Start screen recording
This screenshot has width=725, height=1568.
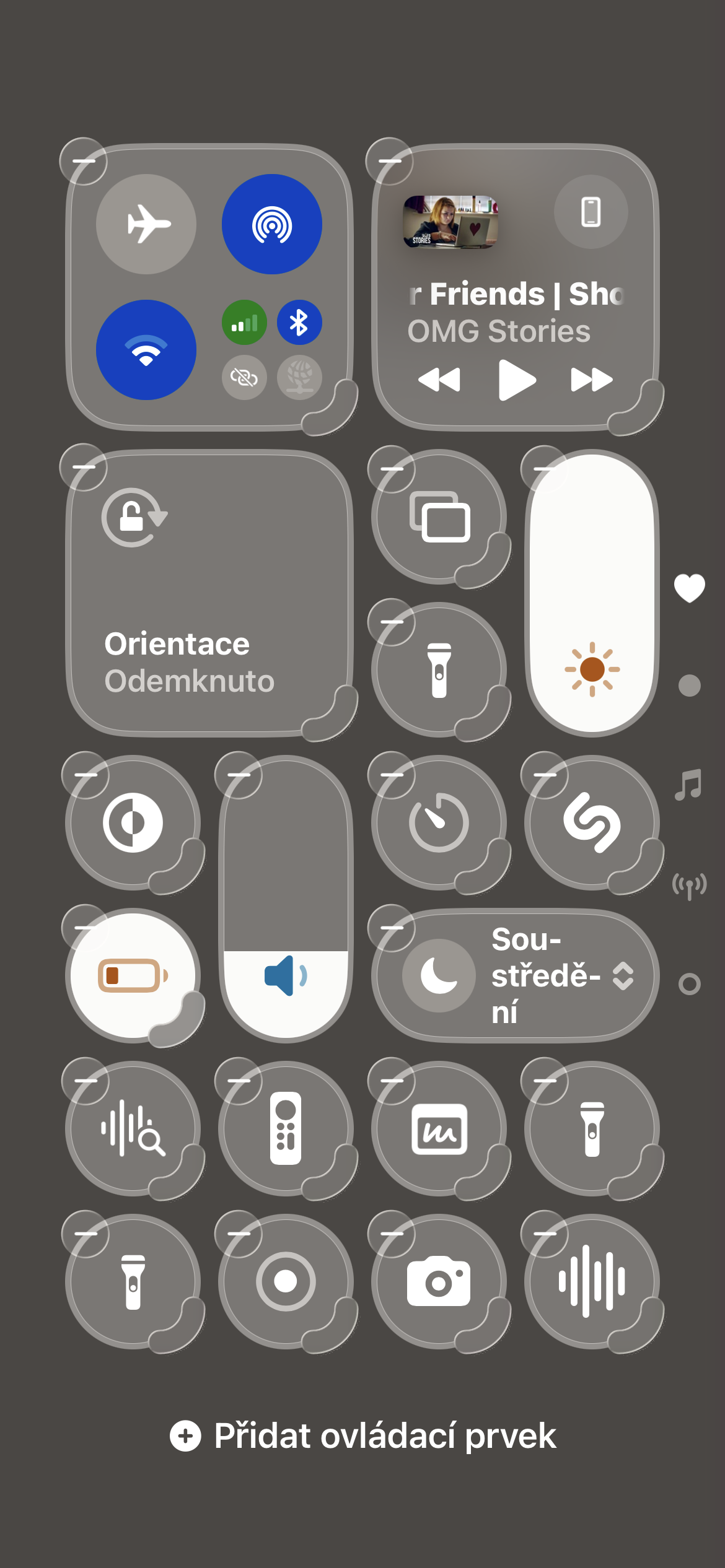[286, 1281]
